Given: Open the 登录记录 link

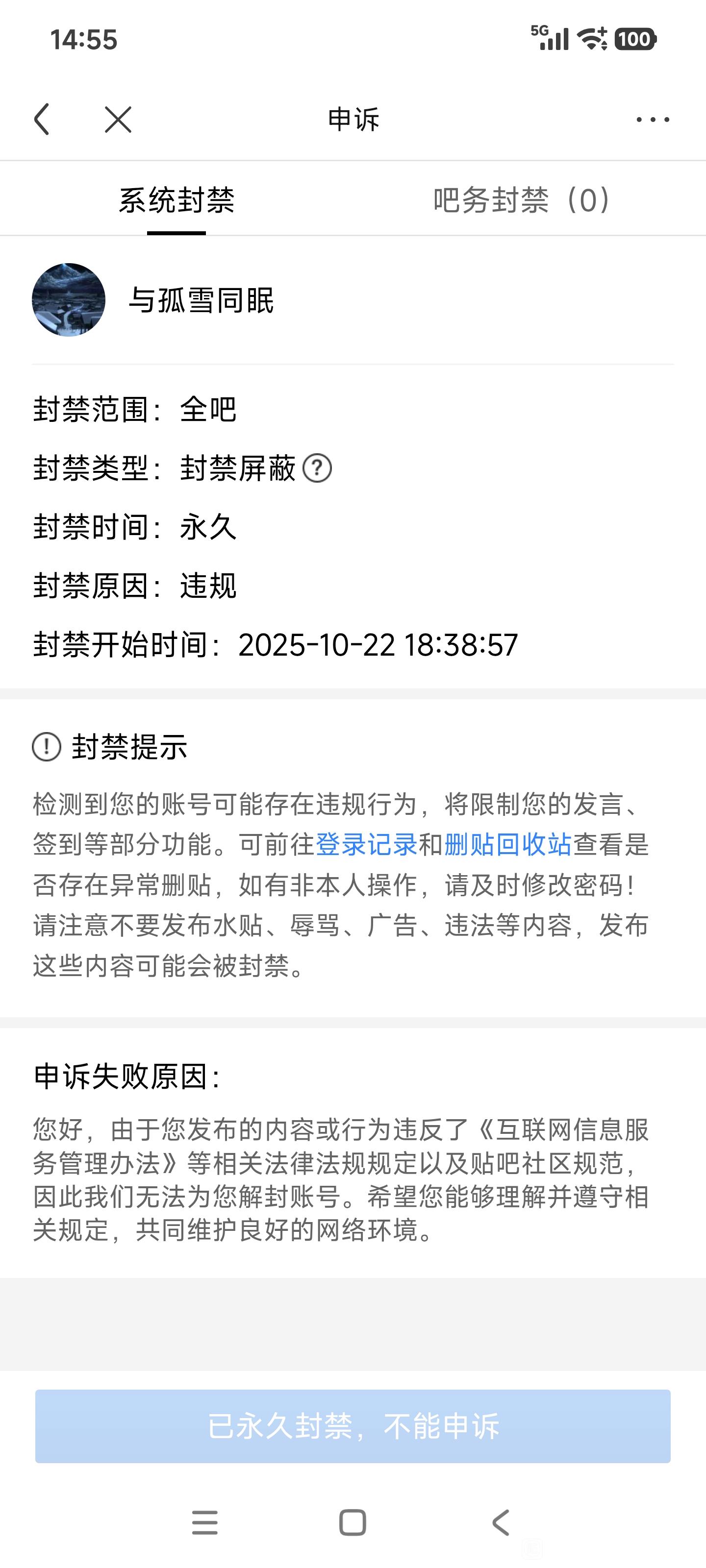Looking at the screenshot, I should pos(366,845).
